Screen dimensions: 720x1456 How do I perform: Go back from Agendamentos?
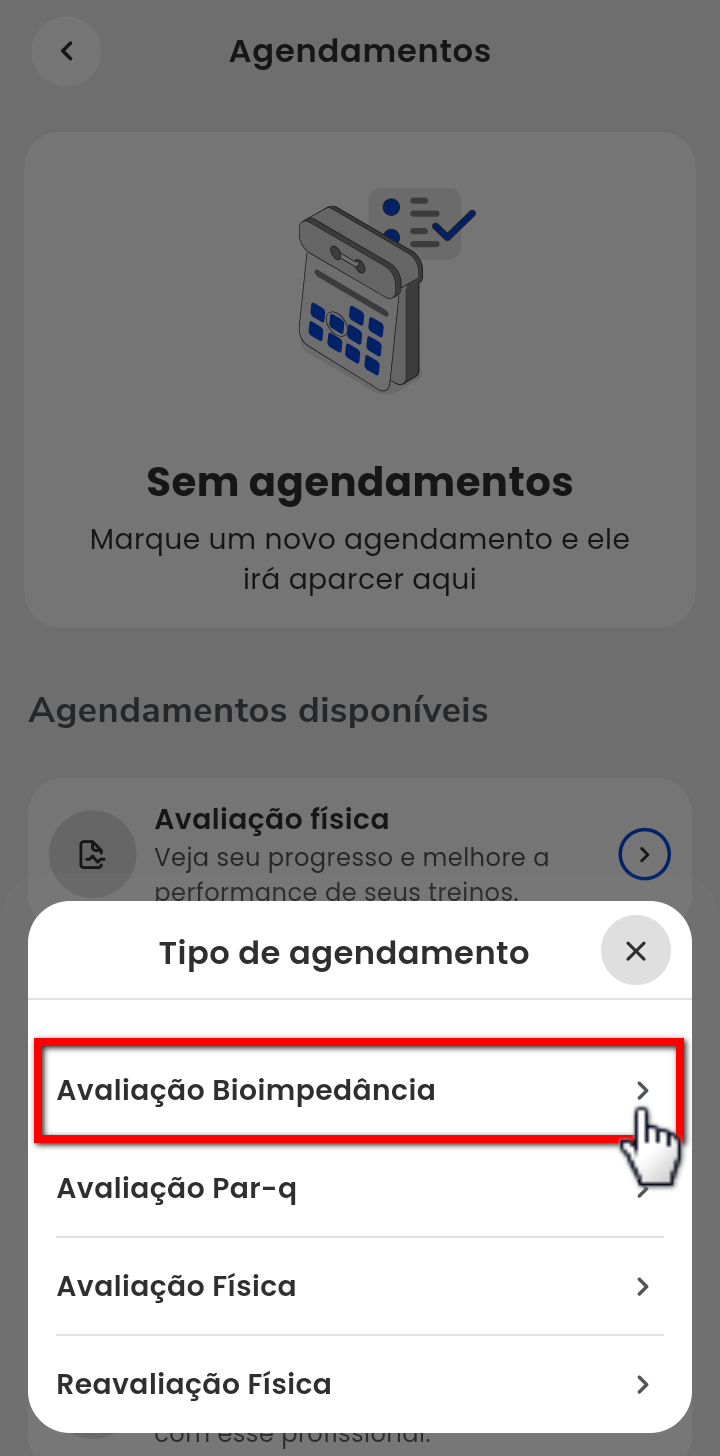(x=67, y=51)
